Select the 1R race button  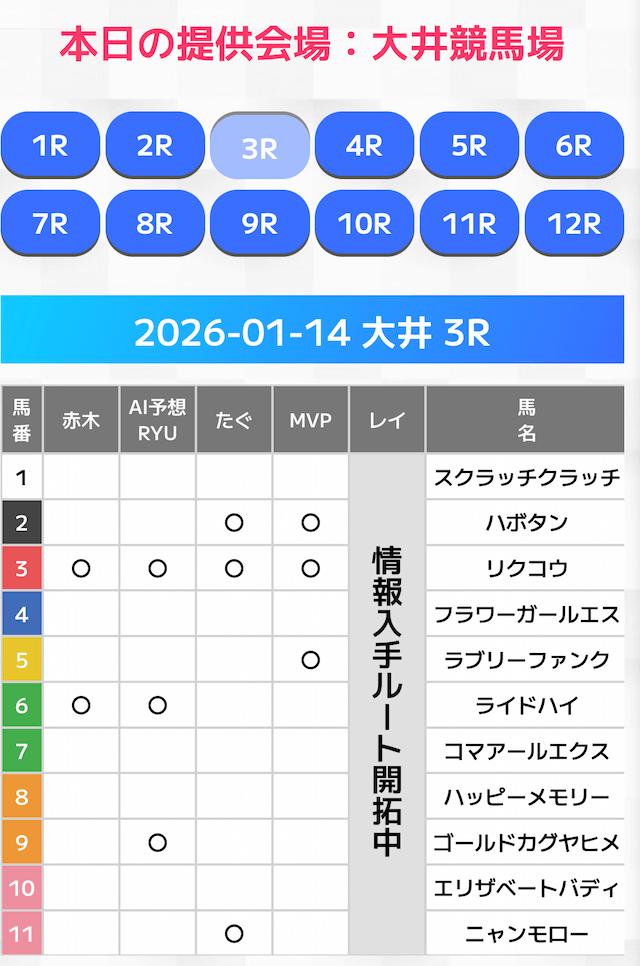click(x=50, y=145)
